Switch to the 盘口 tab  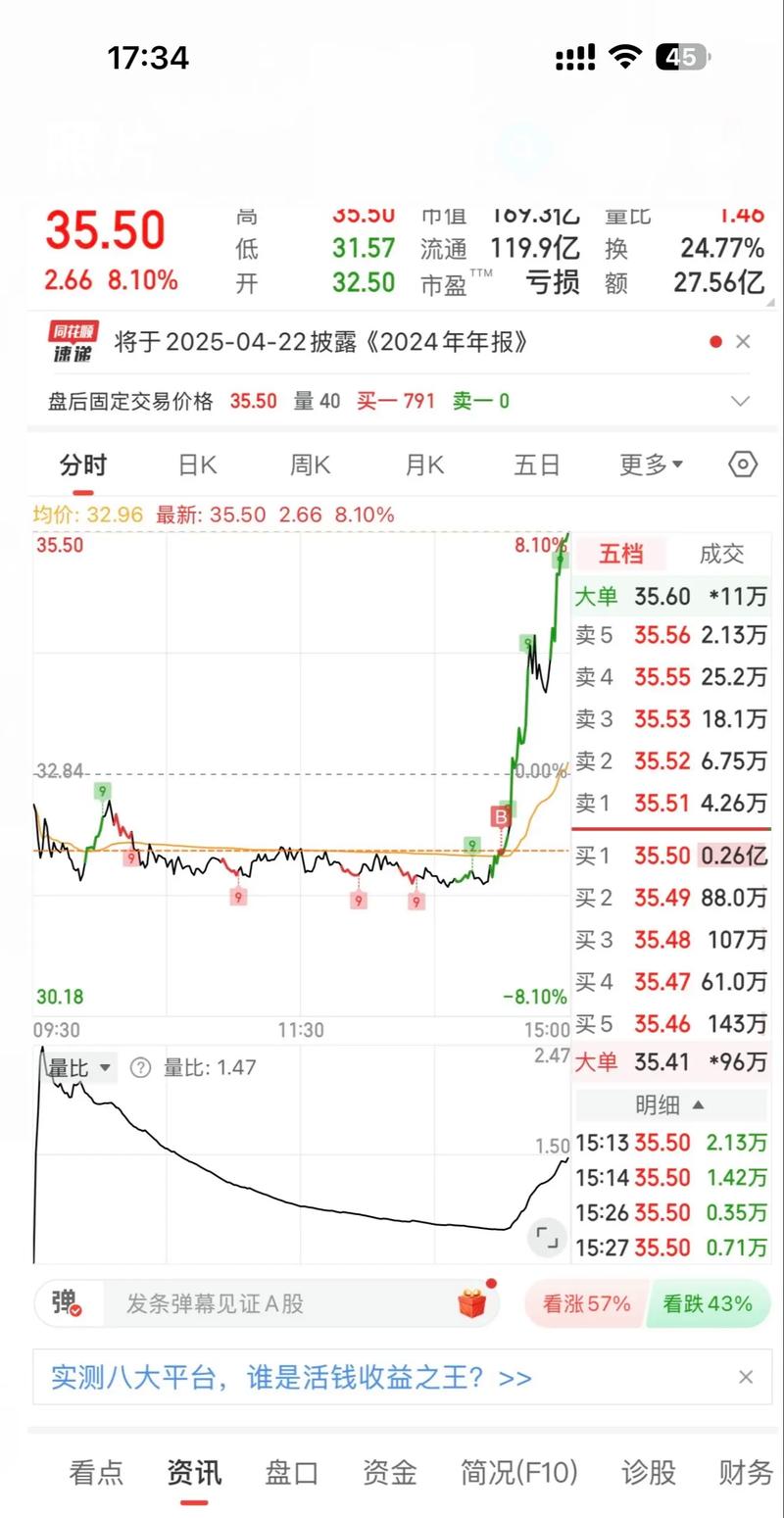[292, 1471]
